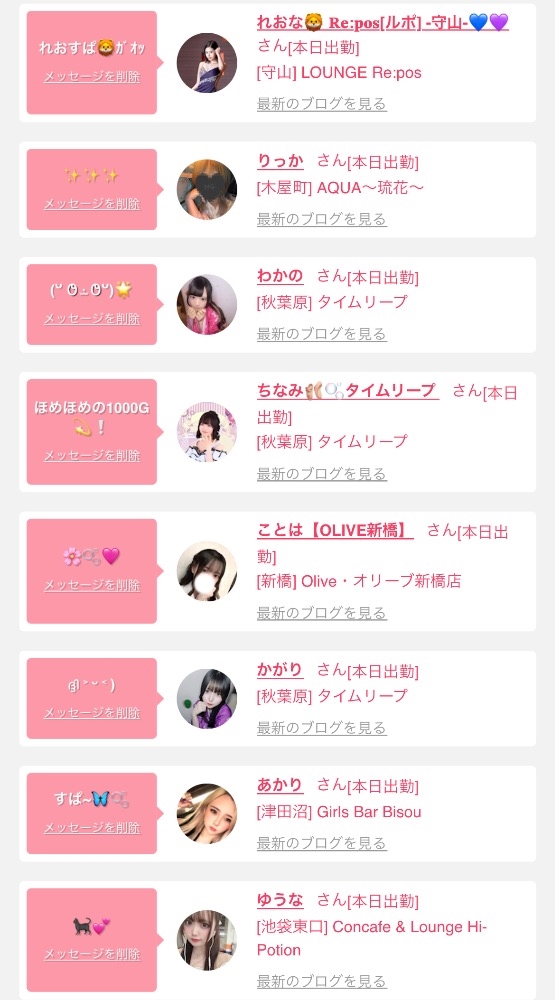Screen dimensions: 555x1000
Task: Tap わかの's profile photo
Action: click(x=207, y=305)
